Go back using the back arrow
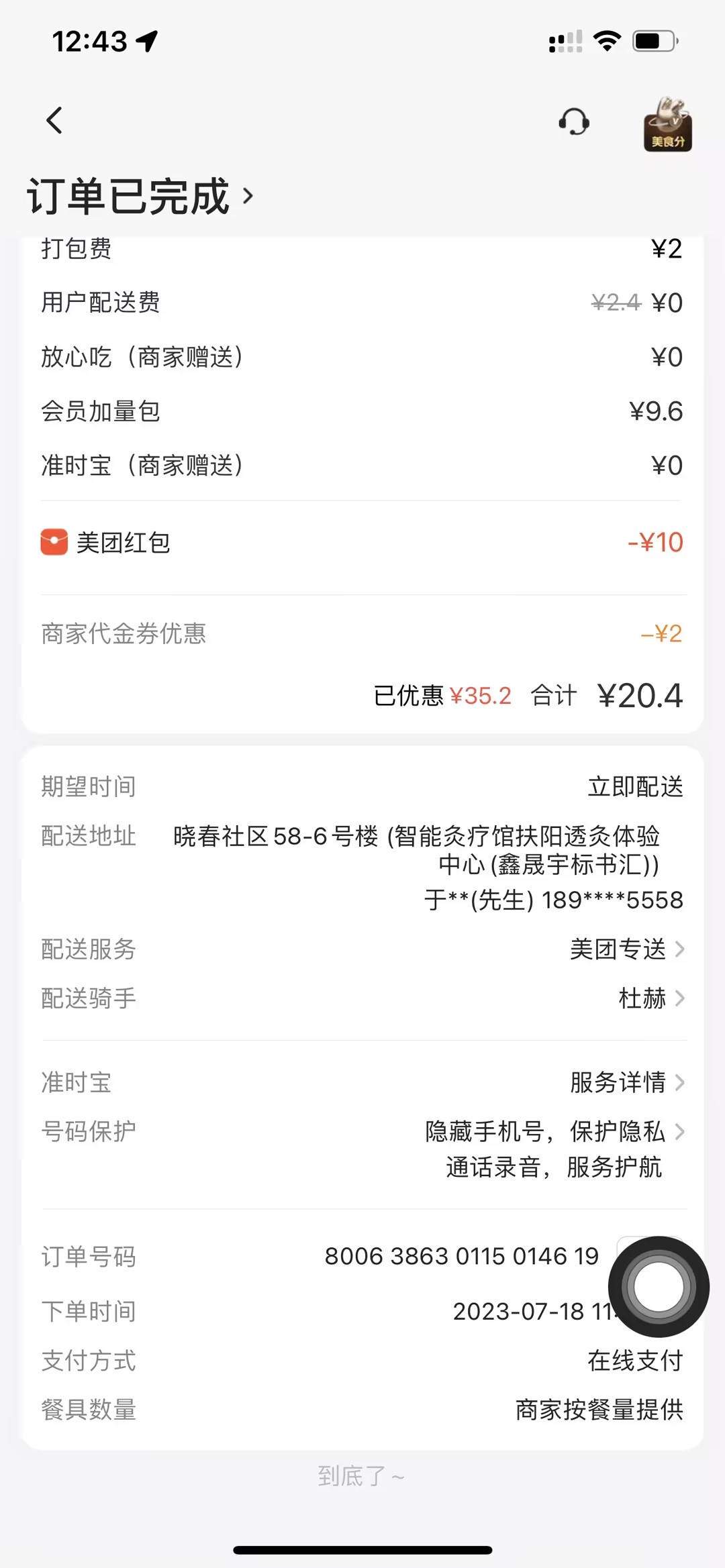 point(54,121)
